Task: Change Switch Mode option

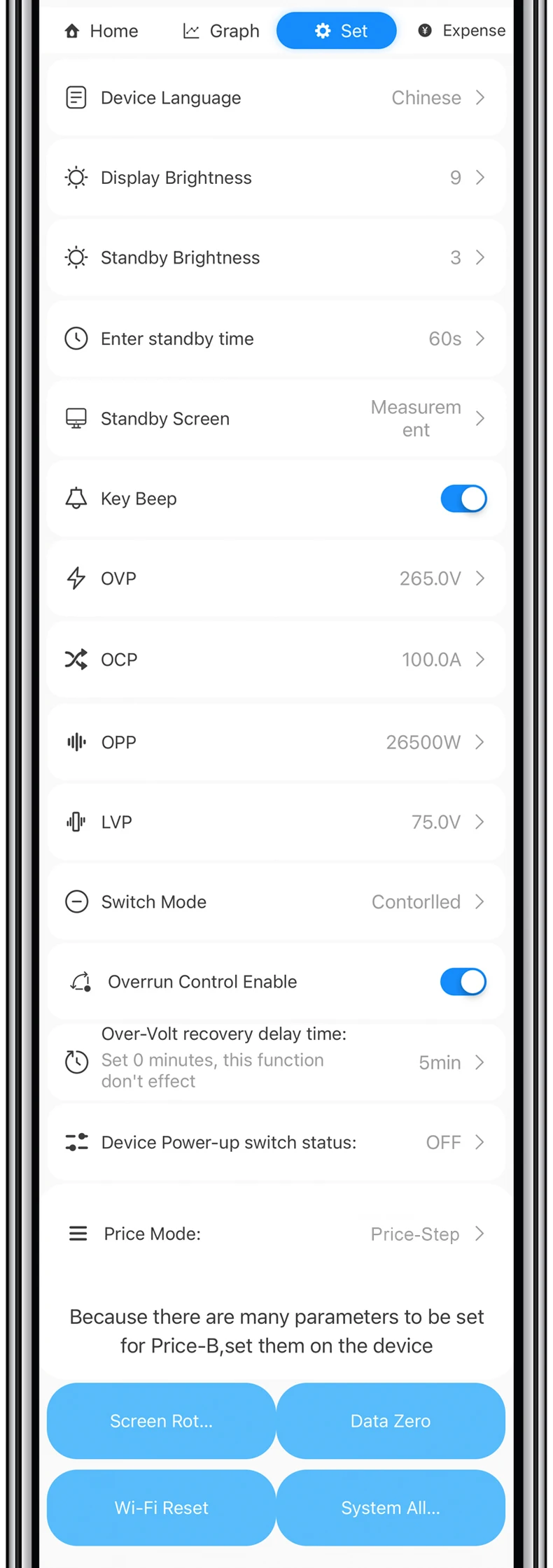Action: pyautogui.click(x=276, y=901)
